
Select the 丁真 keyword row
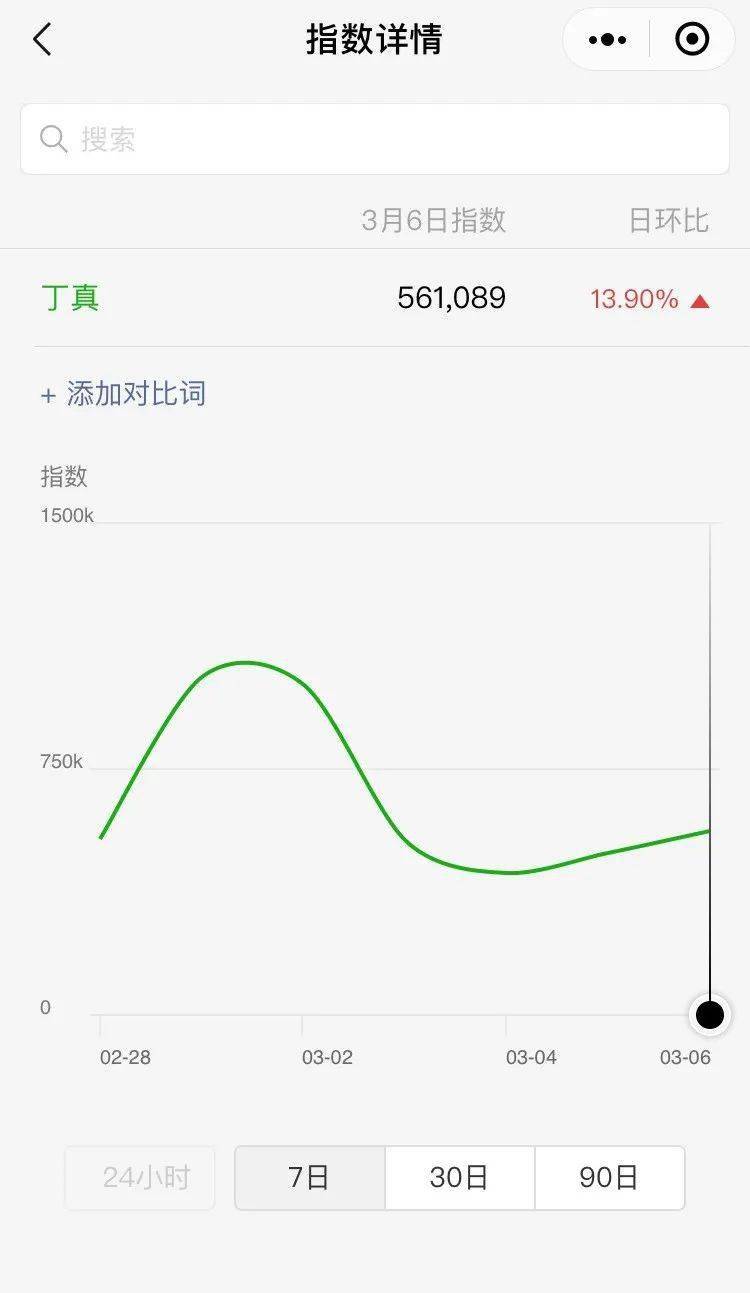(375, 298)
